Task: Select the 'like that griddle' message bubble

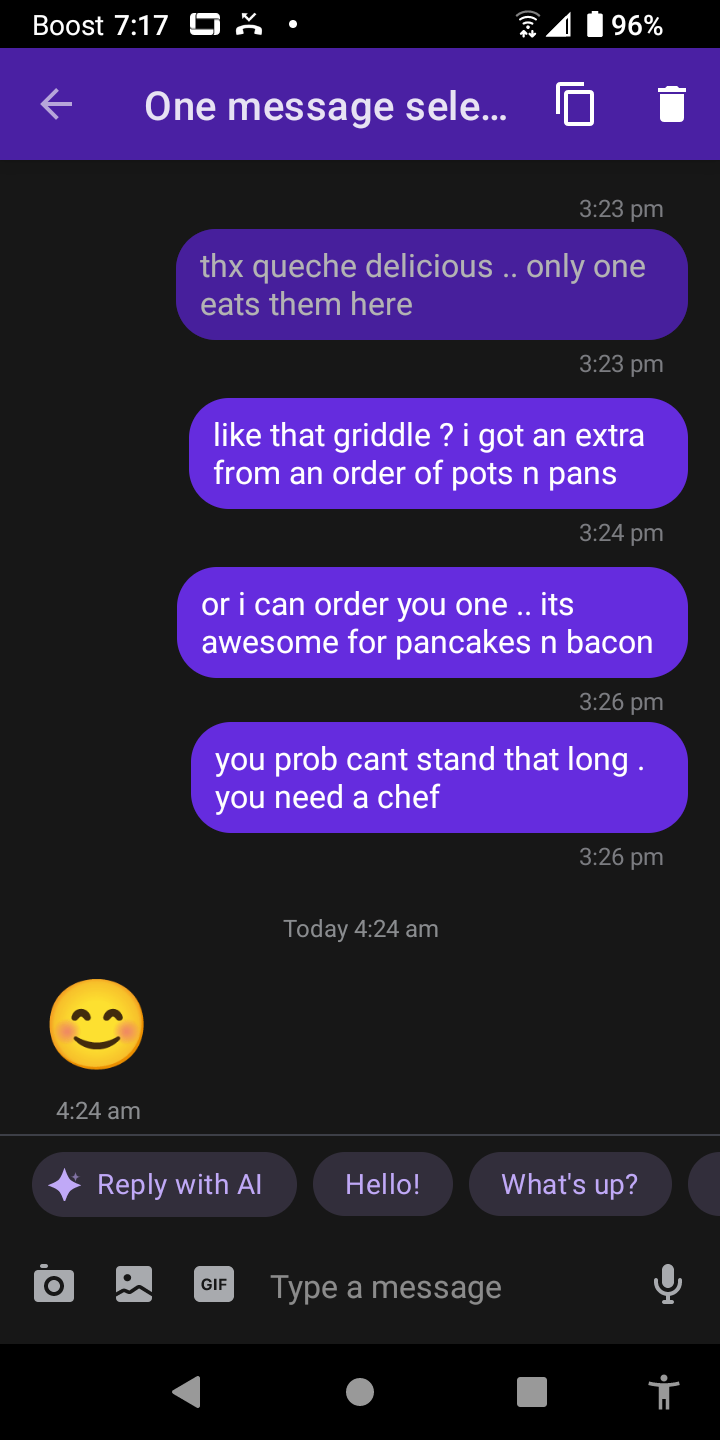Action: click(438, 453)
